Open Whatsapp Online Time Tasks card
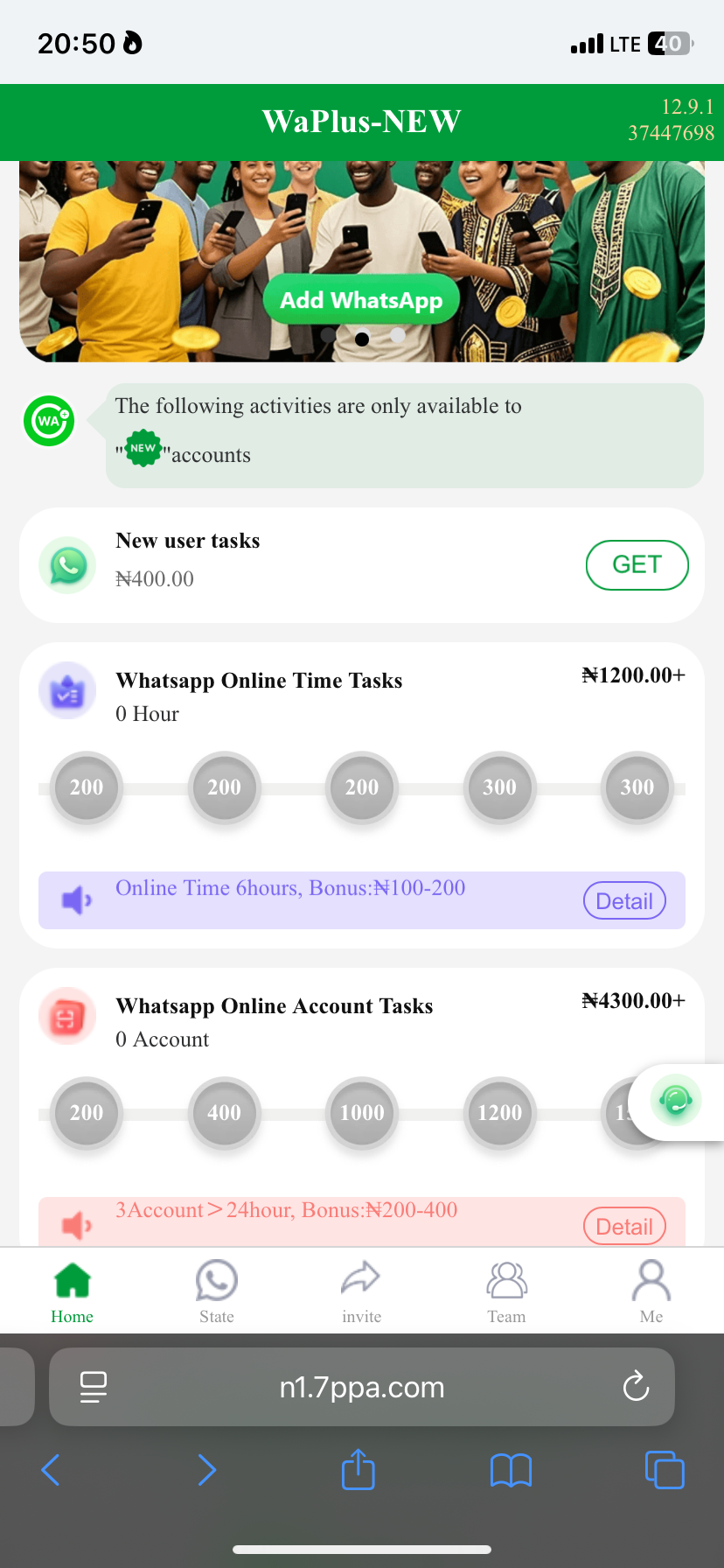Viewport: 724px width, 1568px height. tap(259, 681)
